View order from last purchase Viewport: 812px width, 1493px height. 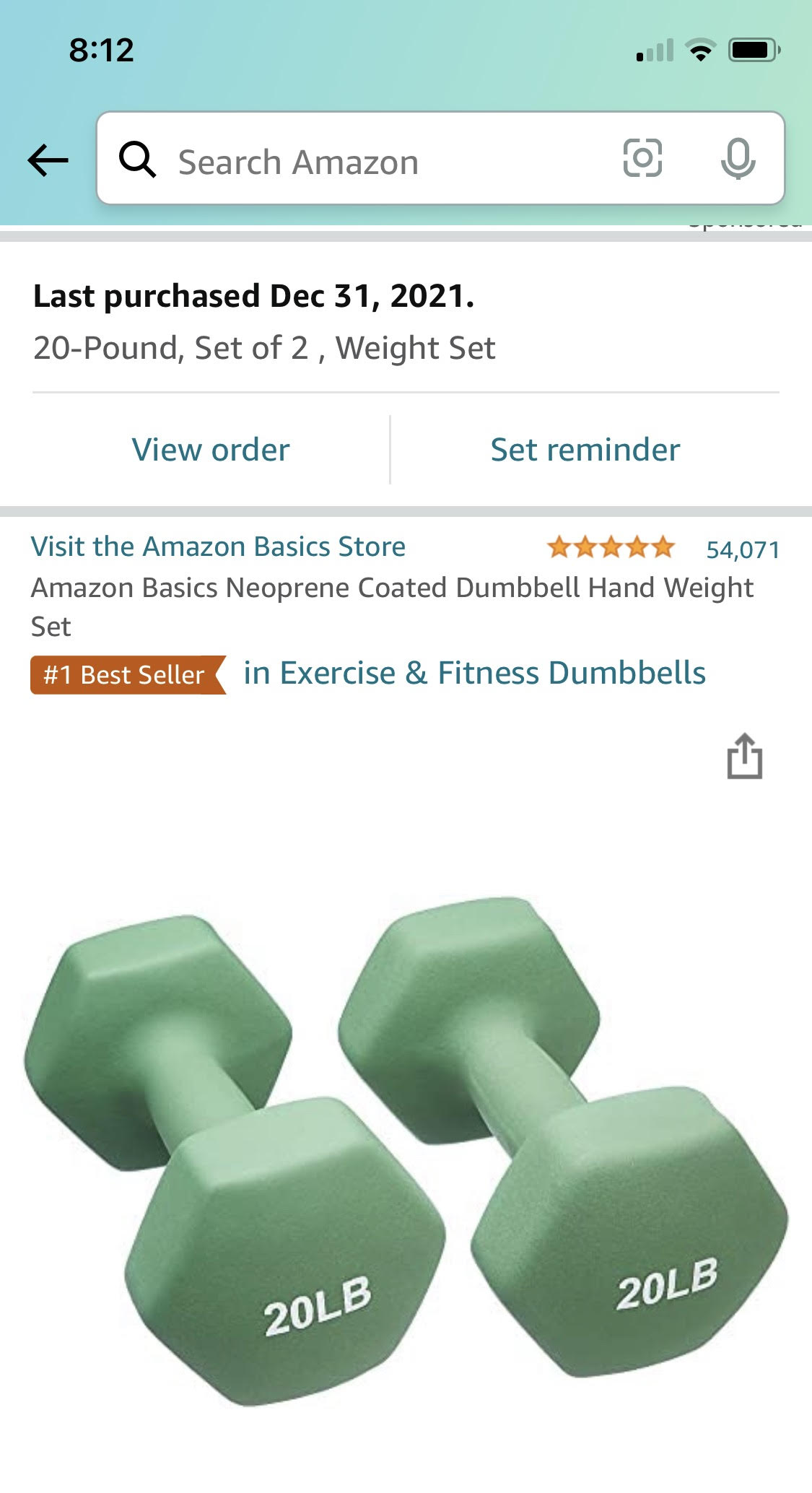point(211,450)
